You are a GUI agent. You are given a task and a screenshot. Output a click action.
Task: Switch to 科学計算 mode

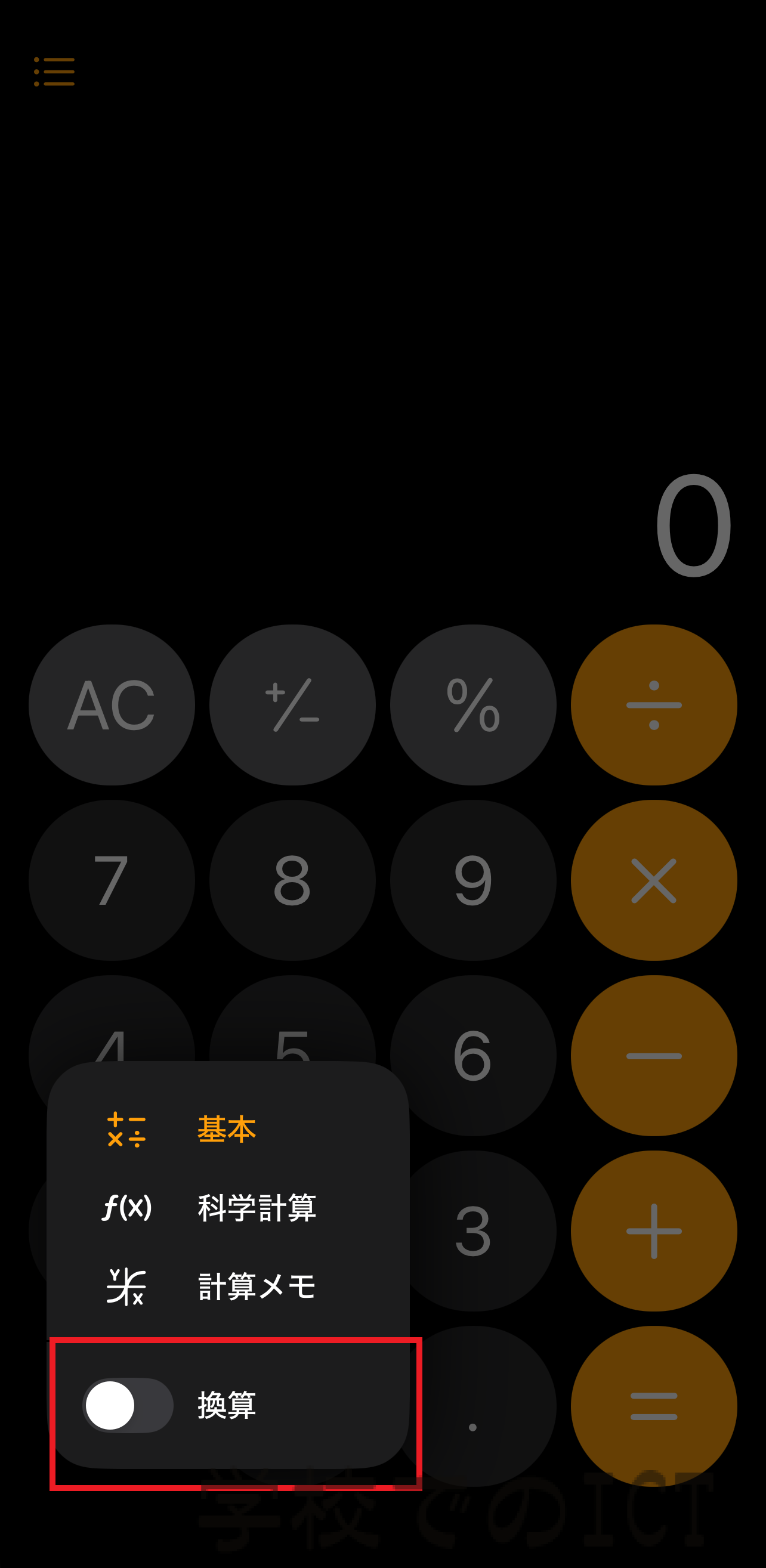(x=228, y=1208)
